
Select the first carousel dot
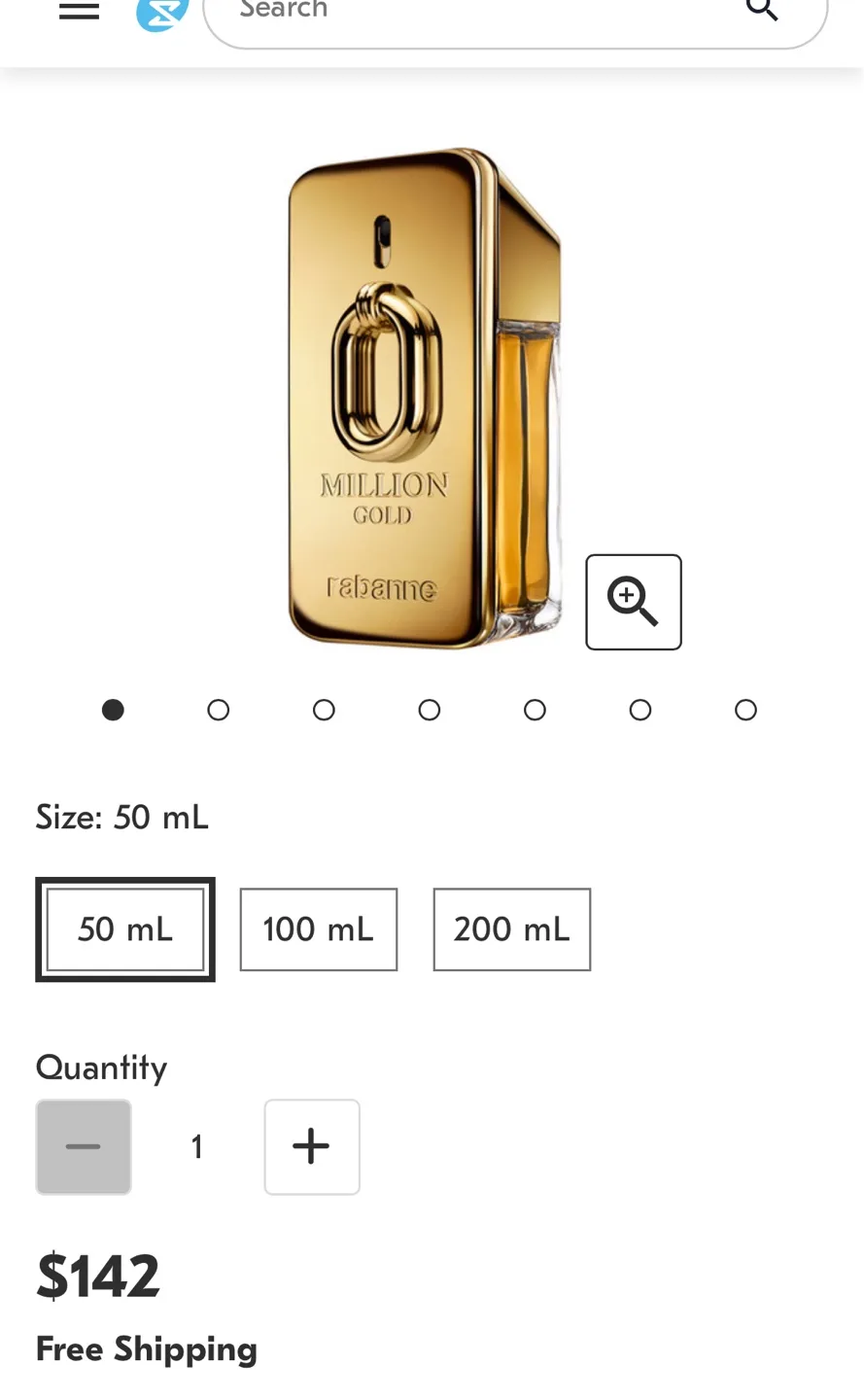coord(113,710)
